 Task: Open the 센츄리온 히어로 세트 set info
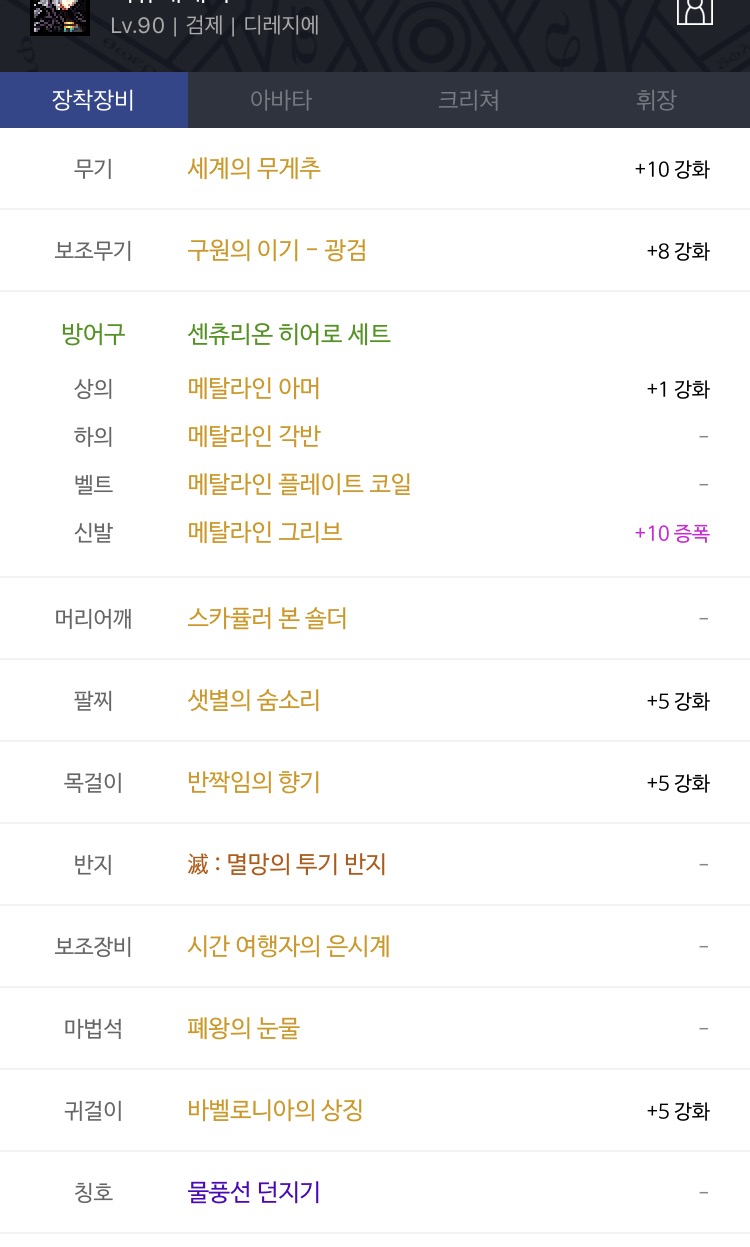tap(289, 334)
